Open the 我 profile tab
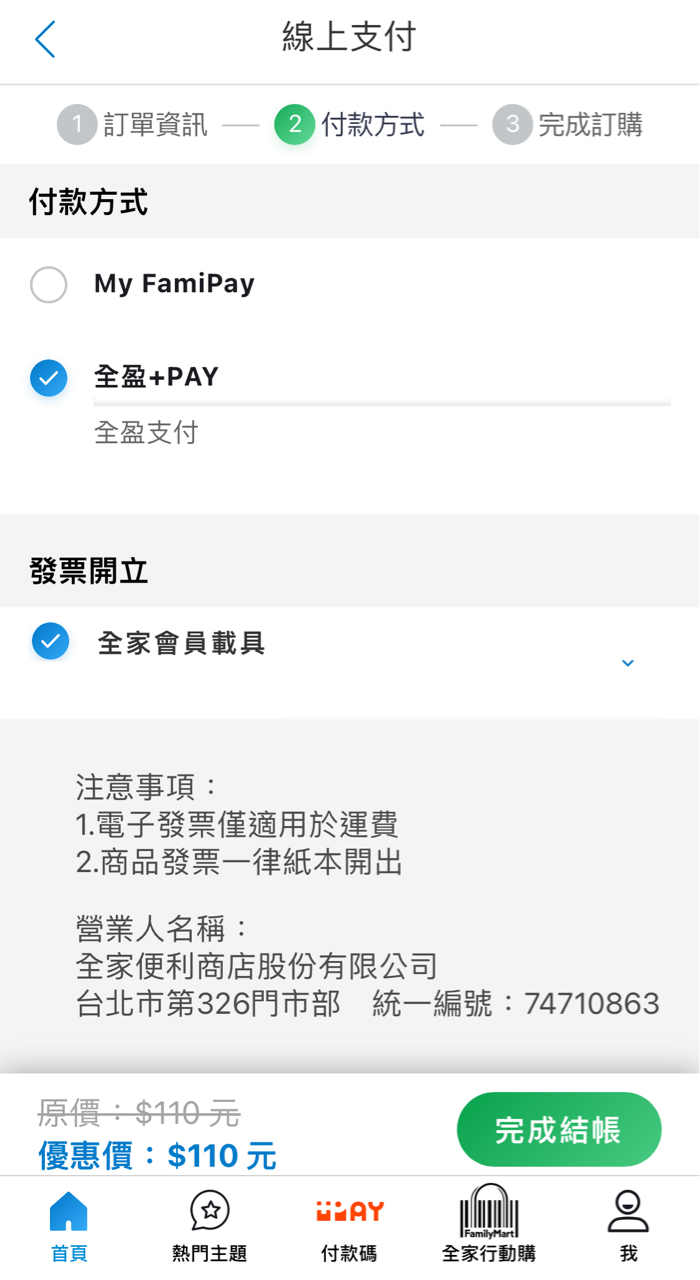Image resolution: width=700 pixels, height=1280 pixels. [628, 1227]
